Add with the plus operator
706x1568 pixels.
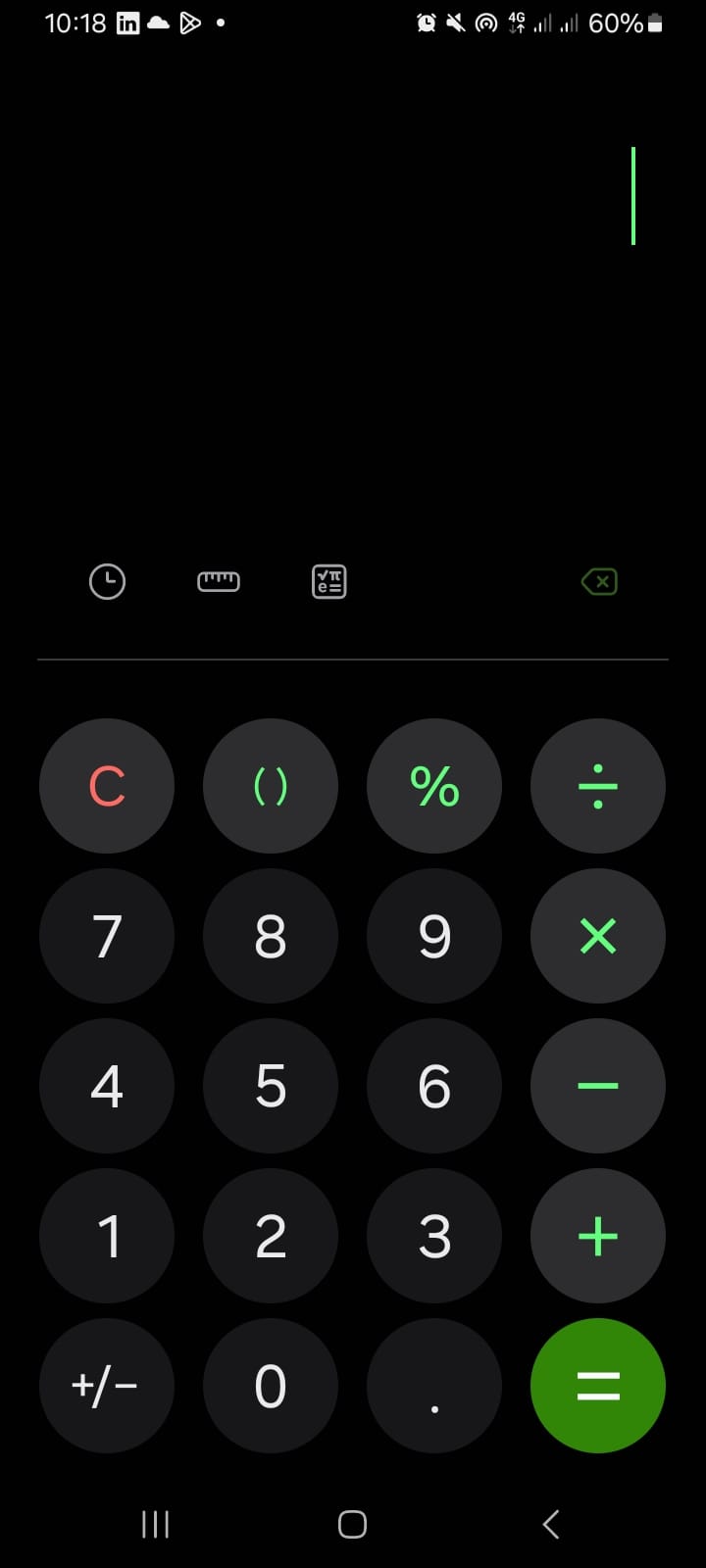[598, 1236]
